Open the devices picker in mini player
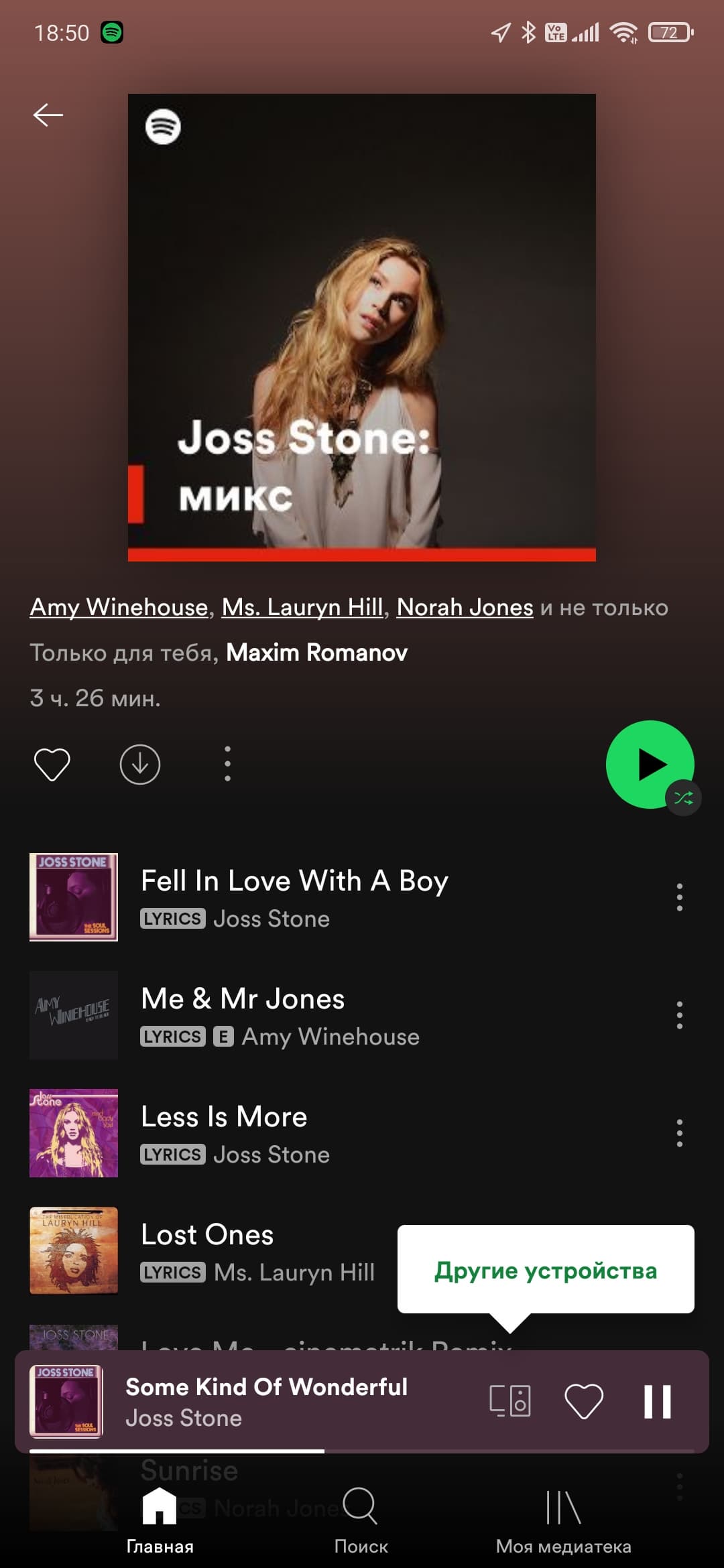Viewport: 724px width, 1568px height. 510,1401
